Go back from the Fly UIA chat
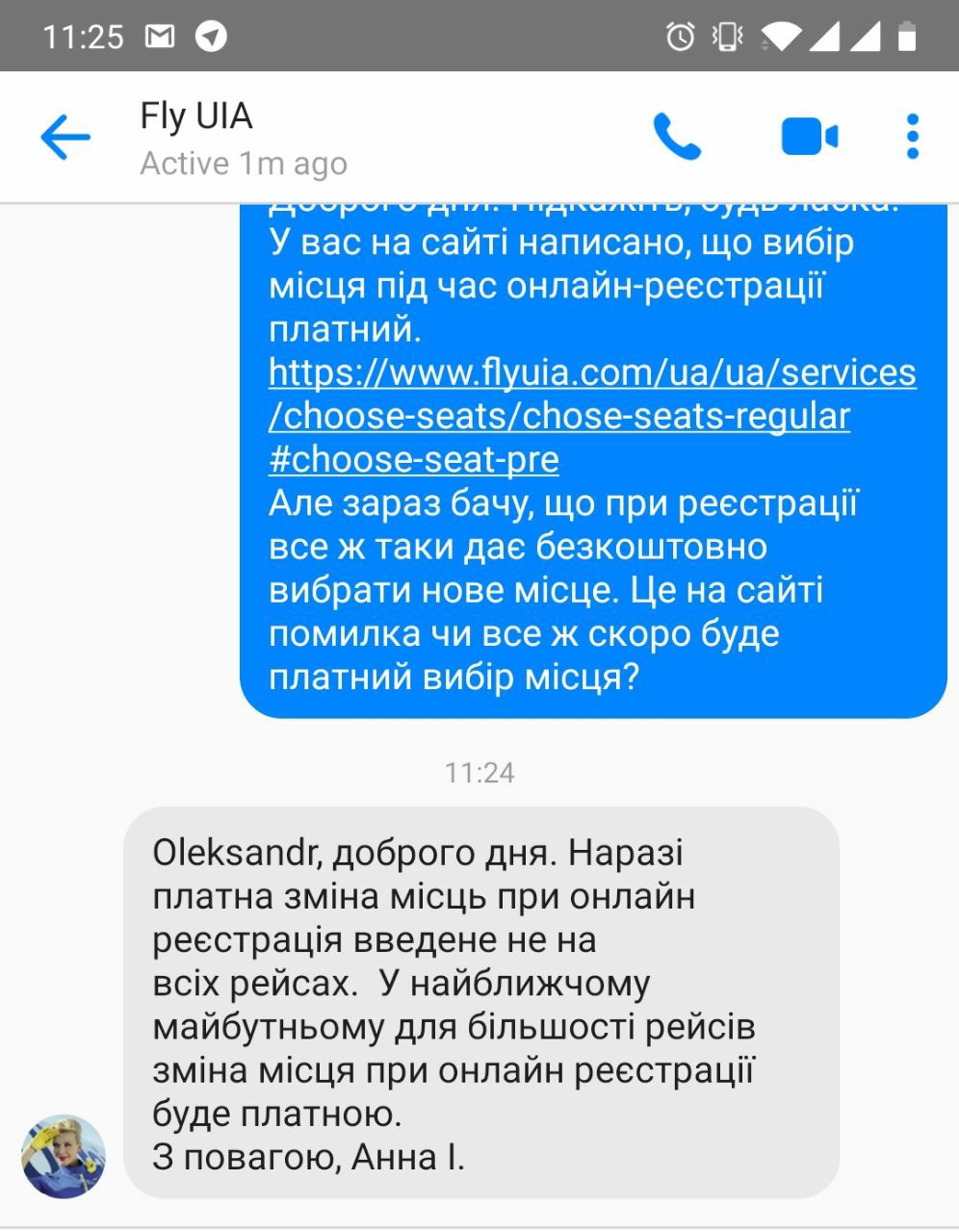Viewport: 959px width, 1232px height. tap(65, 137)
